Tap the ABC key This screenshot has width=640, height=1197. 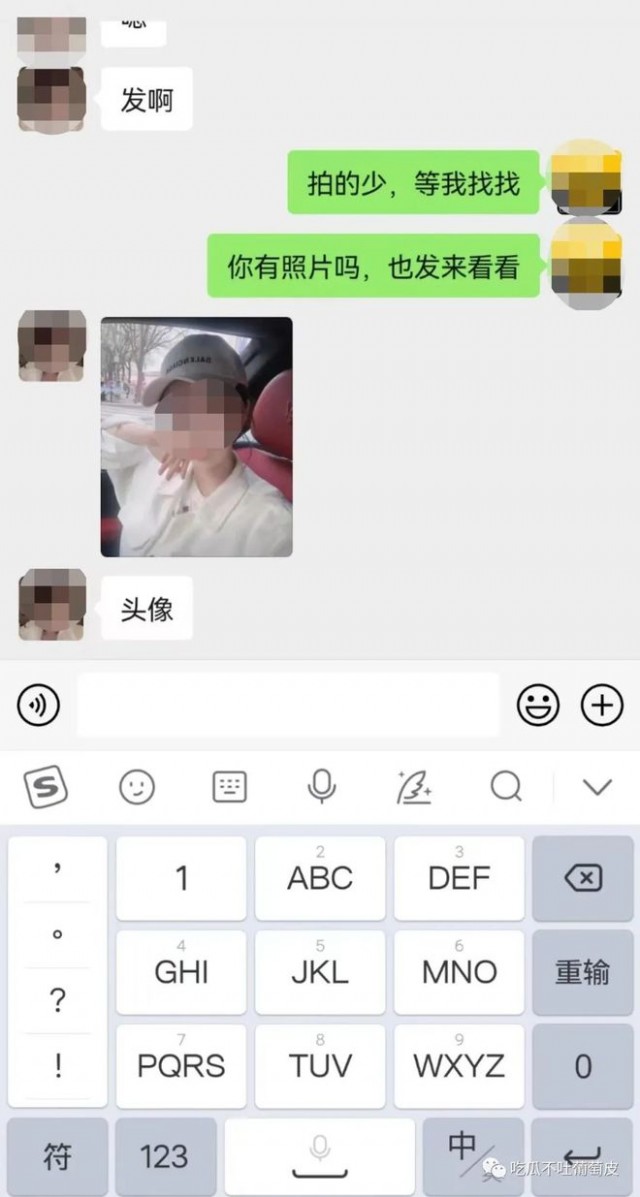[x=320, y=879]
